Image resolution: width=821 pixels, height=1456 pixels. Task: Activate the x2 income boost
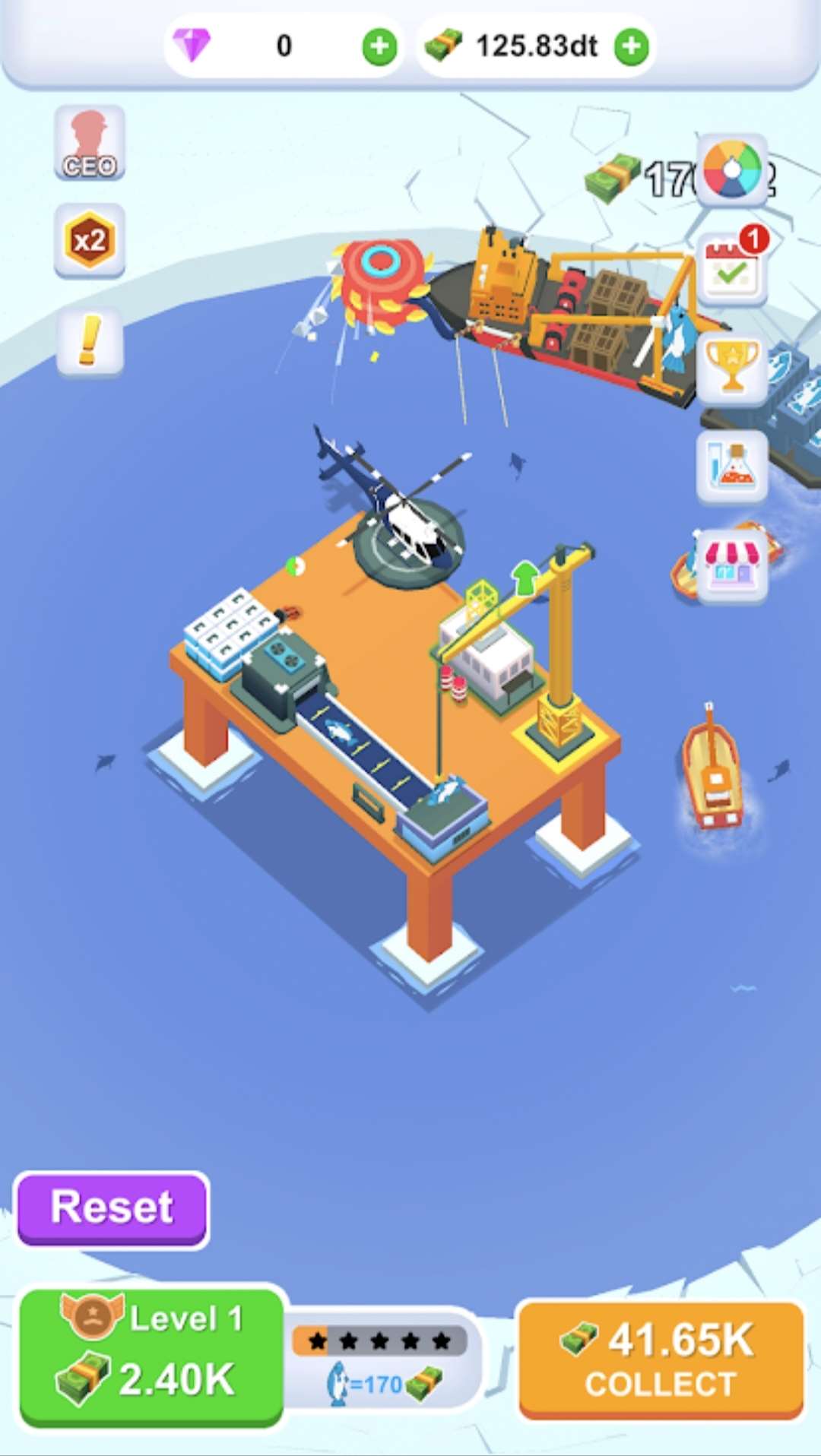click(90, 241)
